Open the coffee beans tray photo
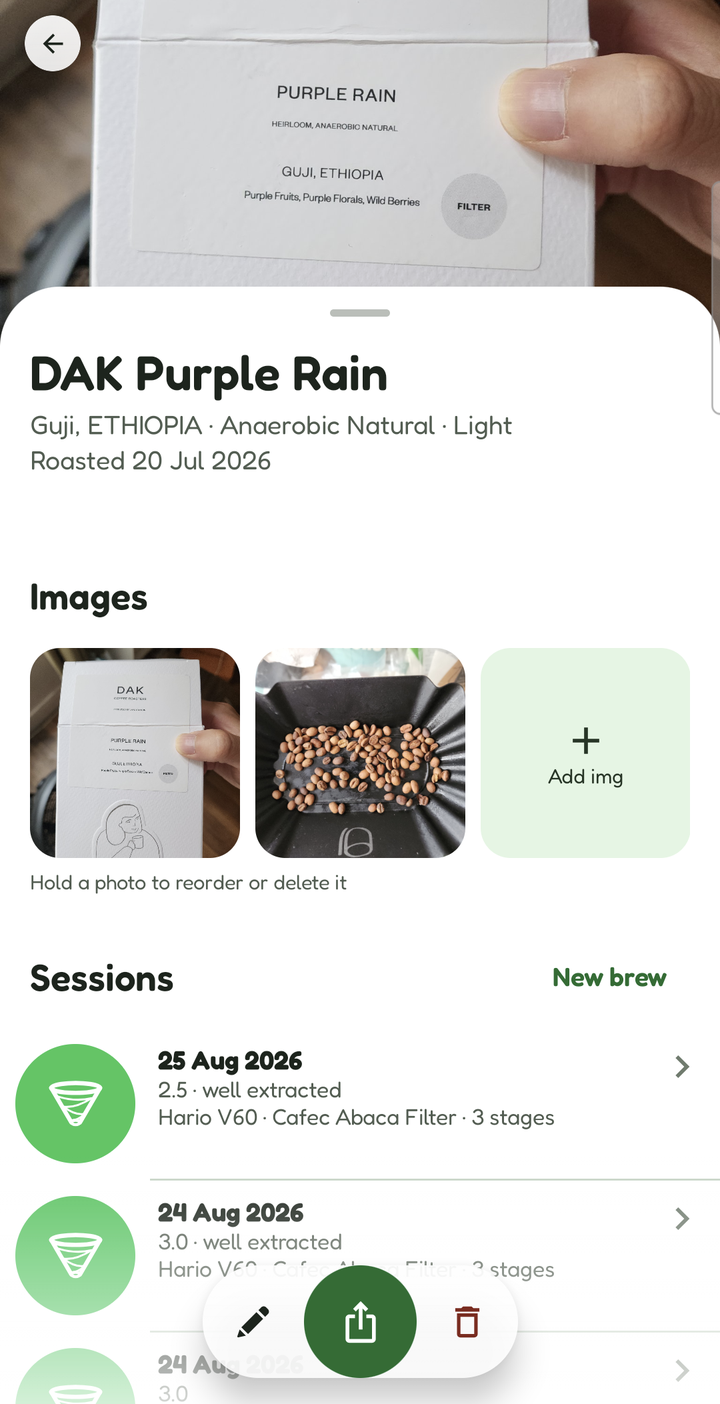The height and width of the screenshot is (1404, 720). (360, 753)
